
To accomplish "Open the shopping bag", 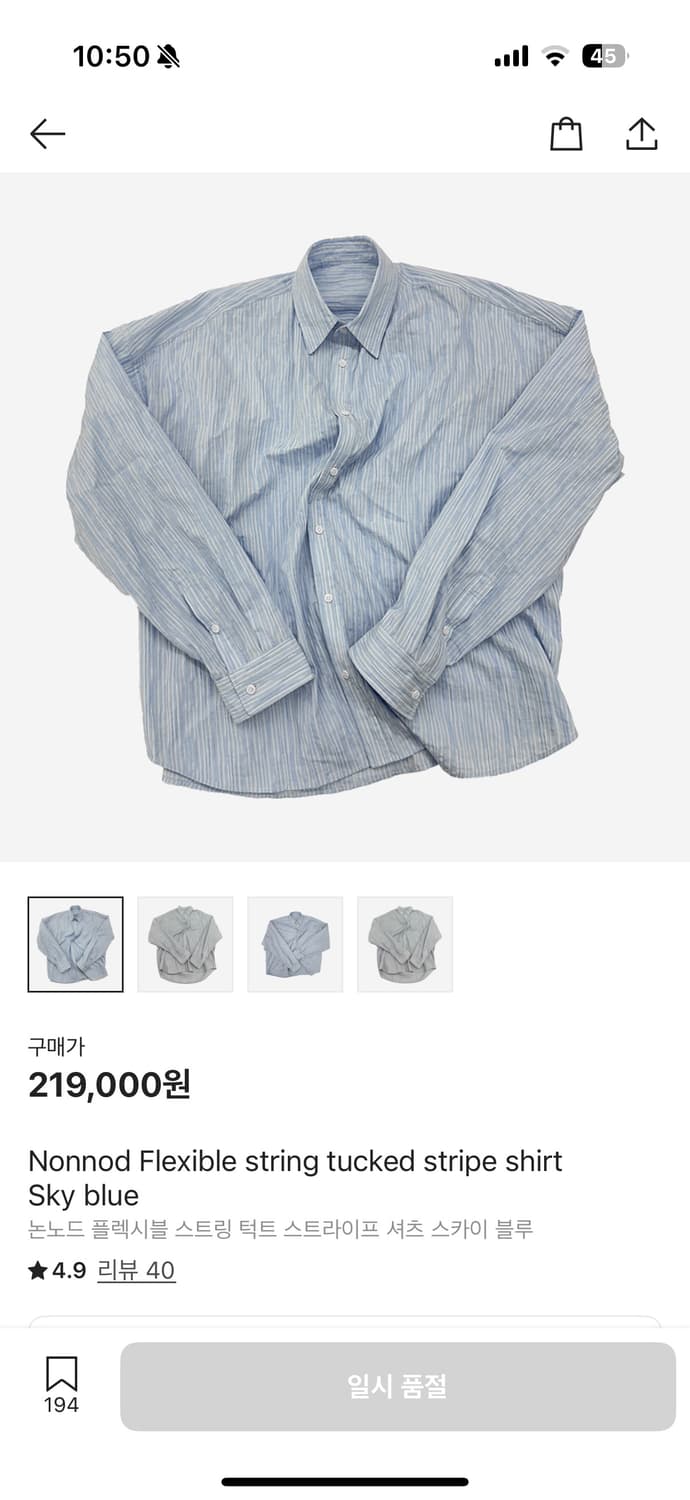I will (566, 134).
